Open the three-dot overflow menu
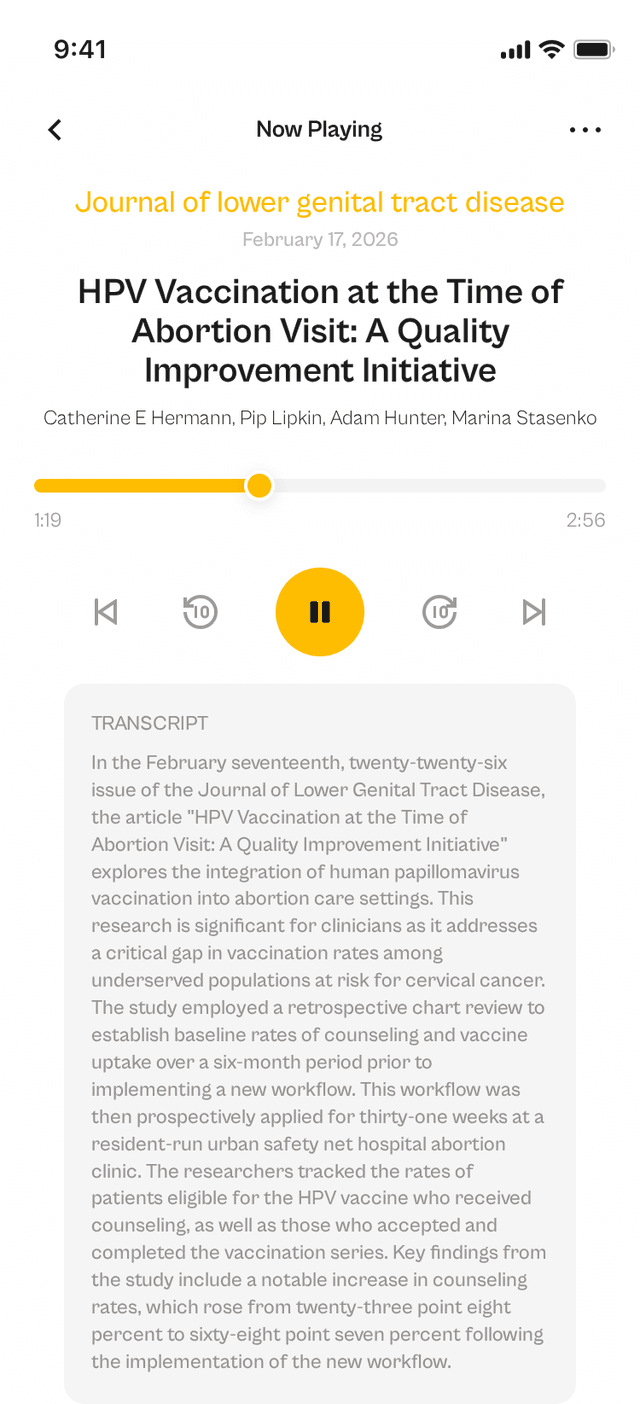The width and height of the screenshot is (640, 1404). [x=585, y=130]
